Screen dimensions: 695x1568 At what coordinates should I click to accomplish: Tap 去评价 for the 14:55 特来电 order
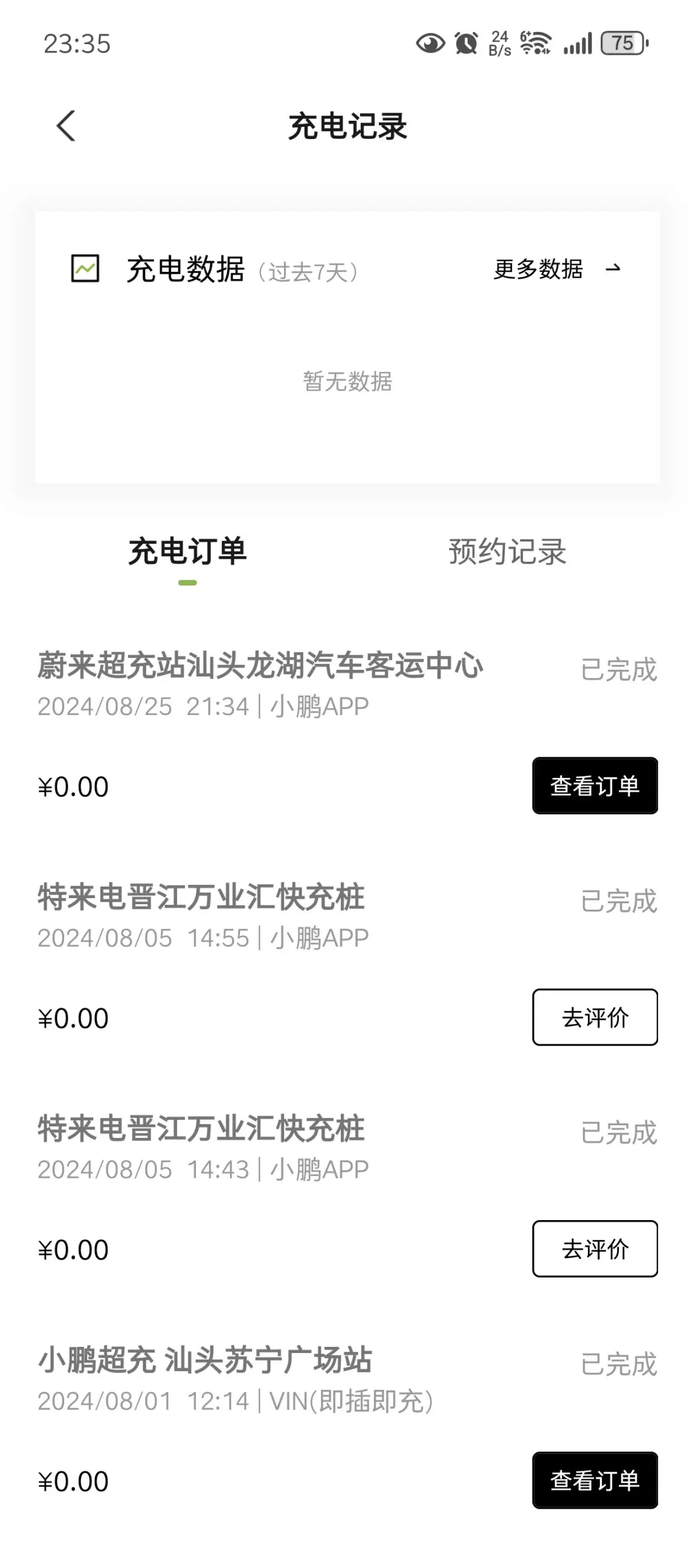tap(594, 1017)
